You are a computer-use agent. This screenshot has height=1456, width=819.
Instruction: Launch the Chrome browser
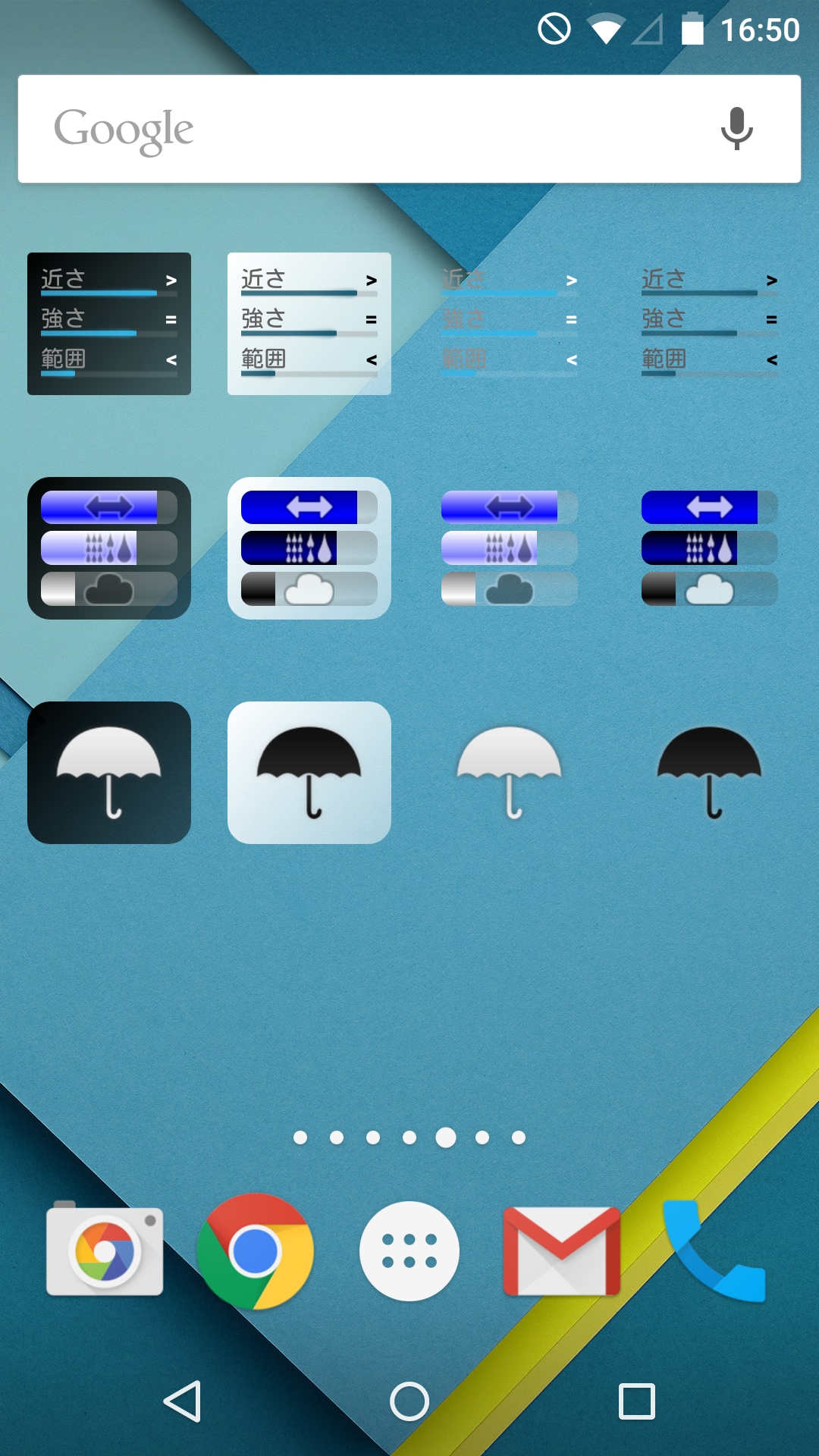(256, 1251)
